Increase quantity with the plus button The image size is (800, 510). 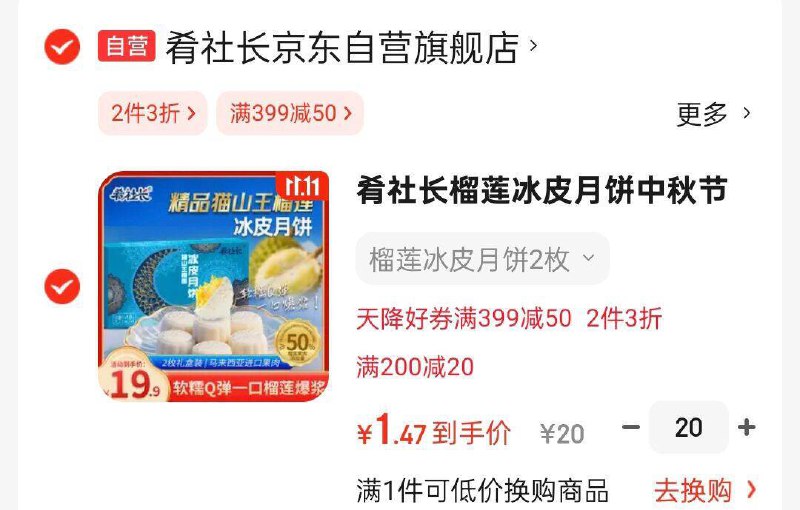click(746, 428)
